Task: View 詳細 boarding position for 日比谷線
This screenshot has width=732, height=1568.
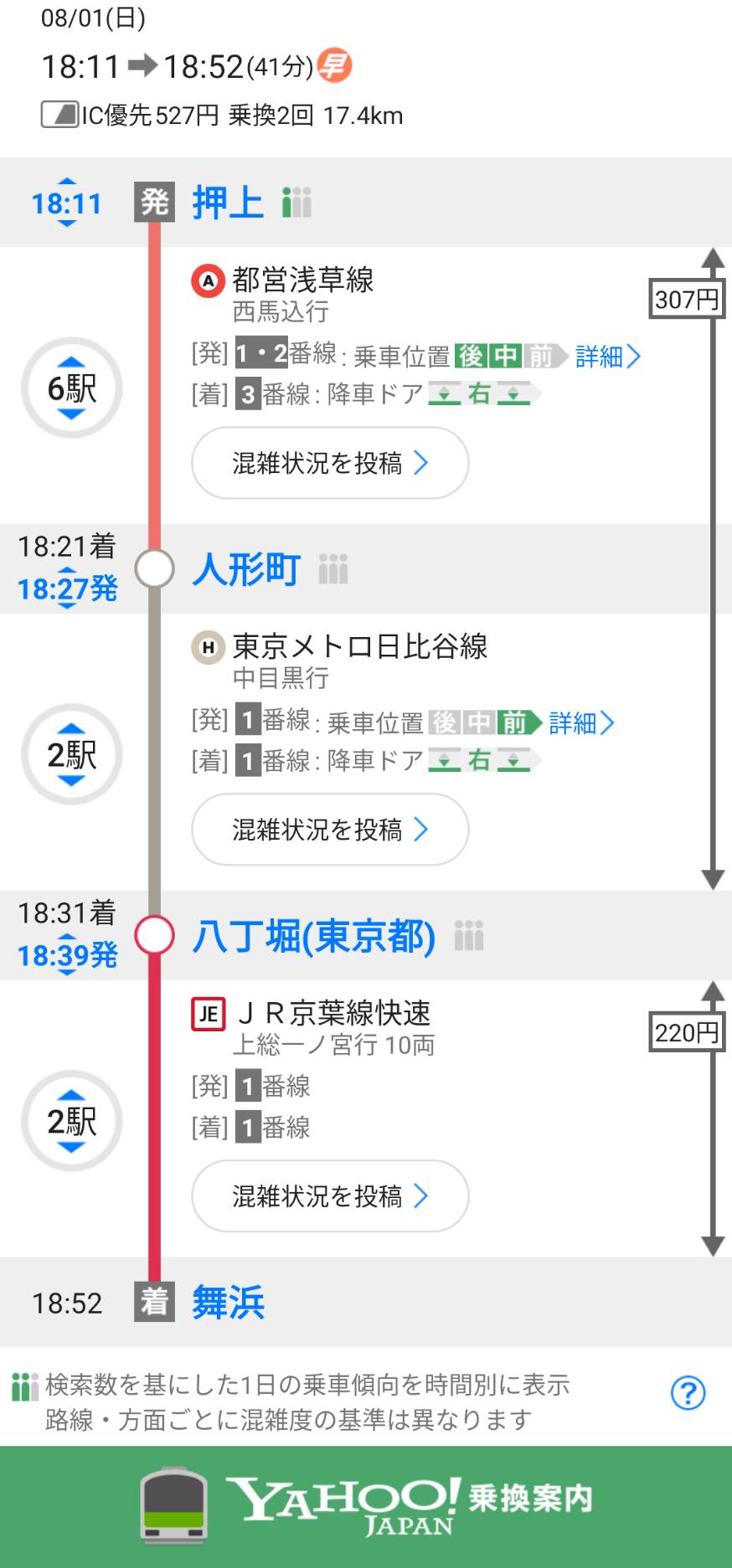Action: [x=581, y=722]
